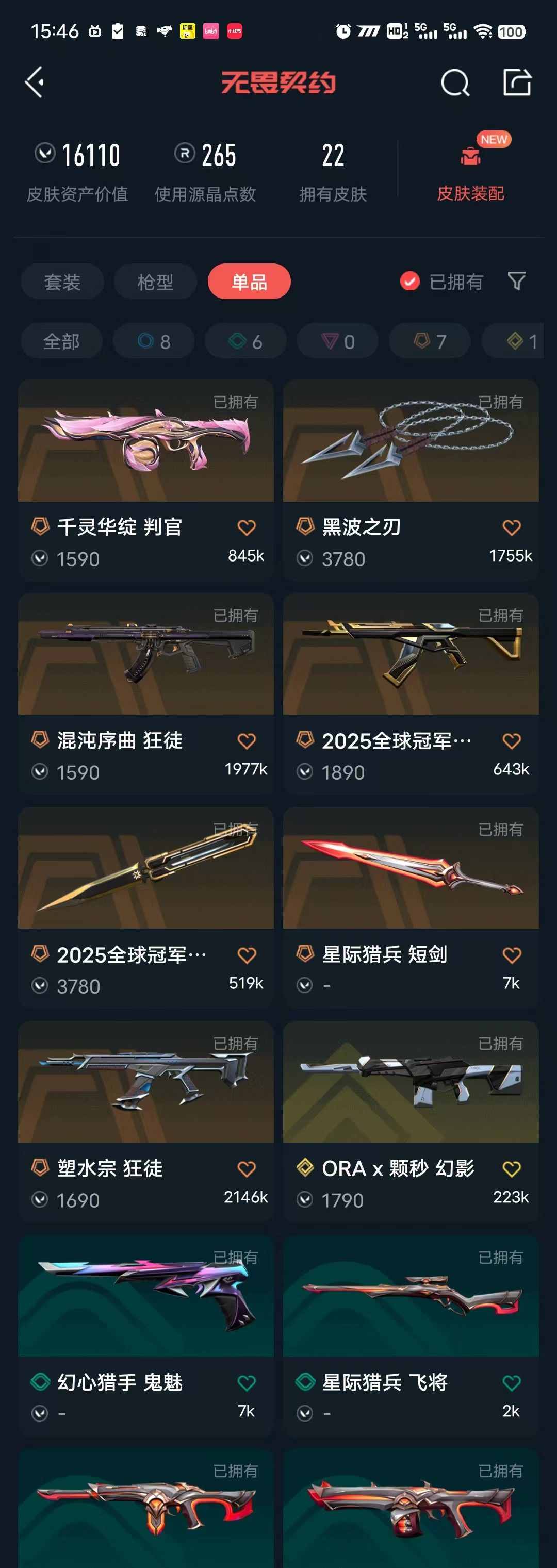Favorite the 黑波之刃 skin
Screen dimensions: 557x1568
[511, 528]
